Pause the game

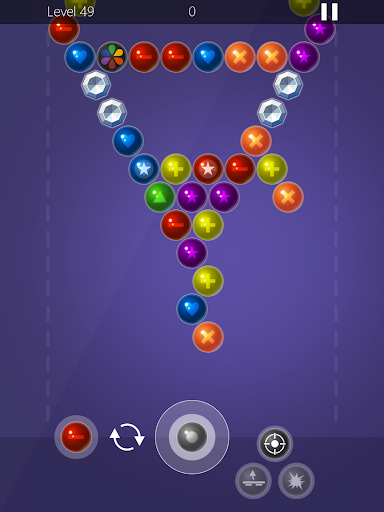[329, 12]
